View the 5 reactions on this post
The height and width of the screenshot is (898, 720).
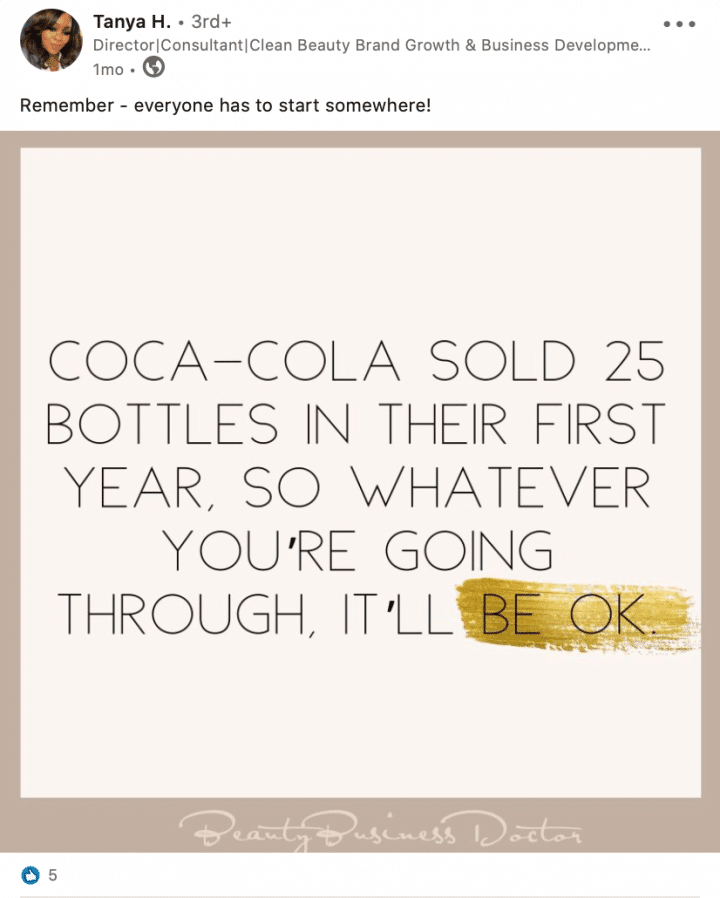coord(40,875)
